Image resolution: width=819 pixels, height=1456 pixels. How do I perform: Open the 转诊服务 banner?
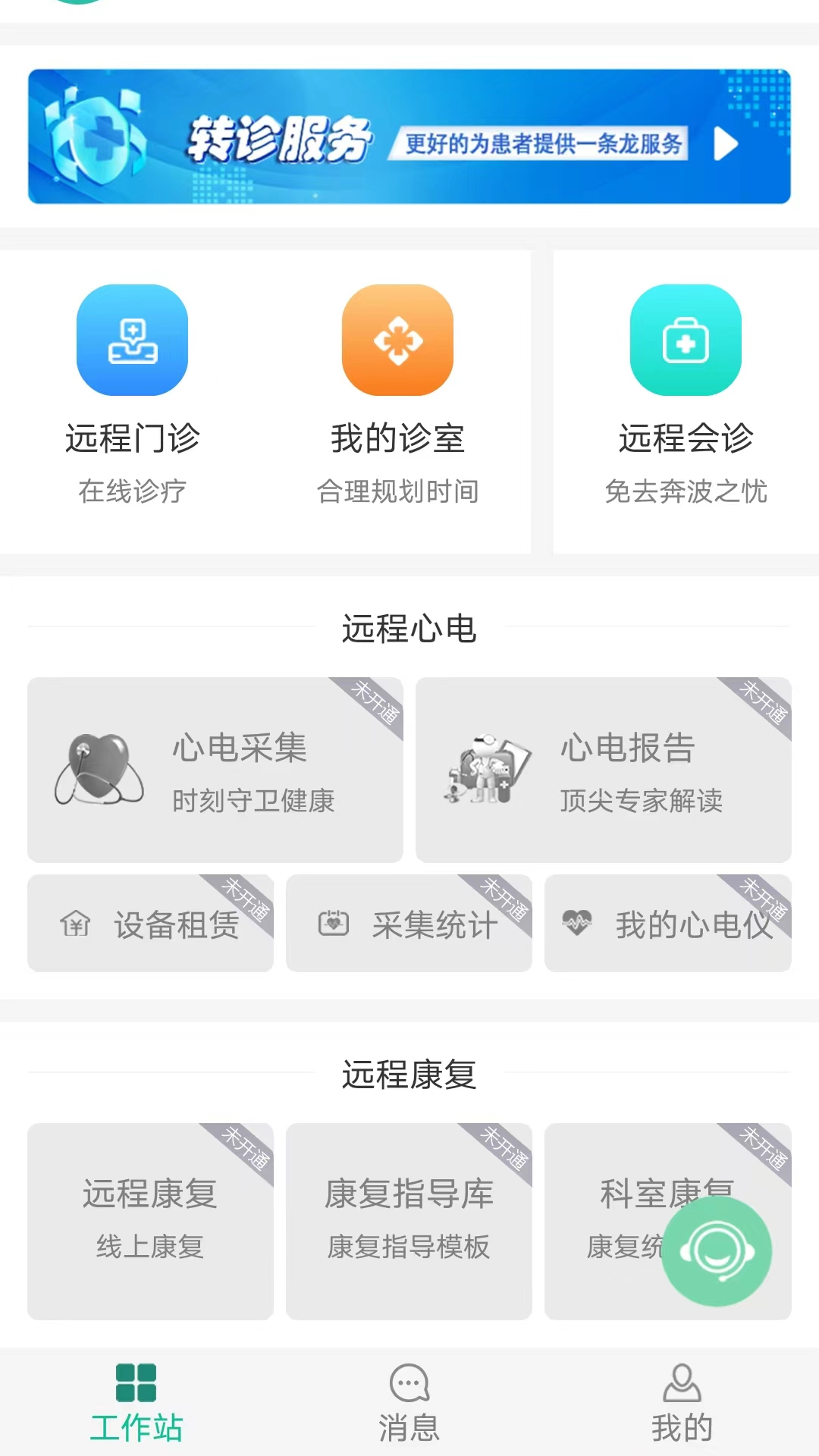tap(409, 136)
